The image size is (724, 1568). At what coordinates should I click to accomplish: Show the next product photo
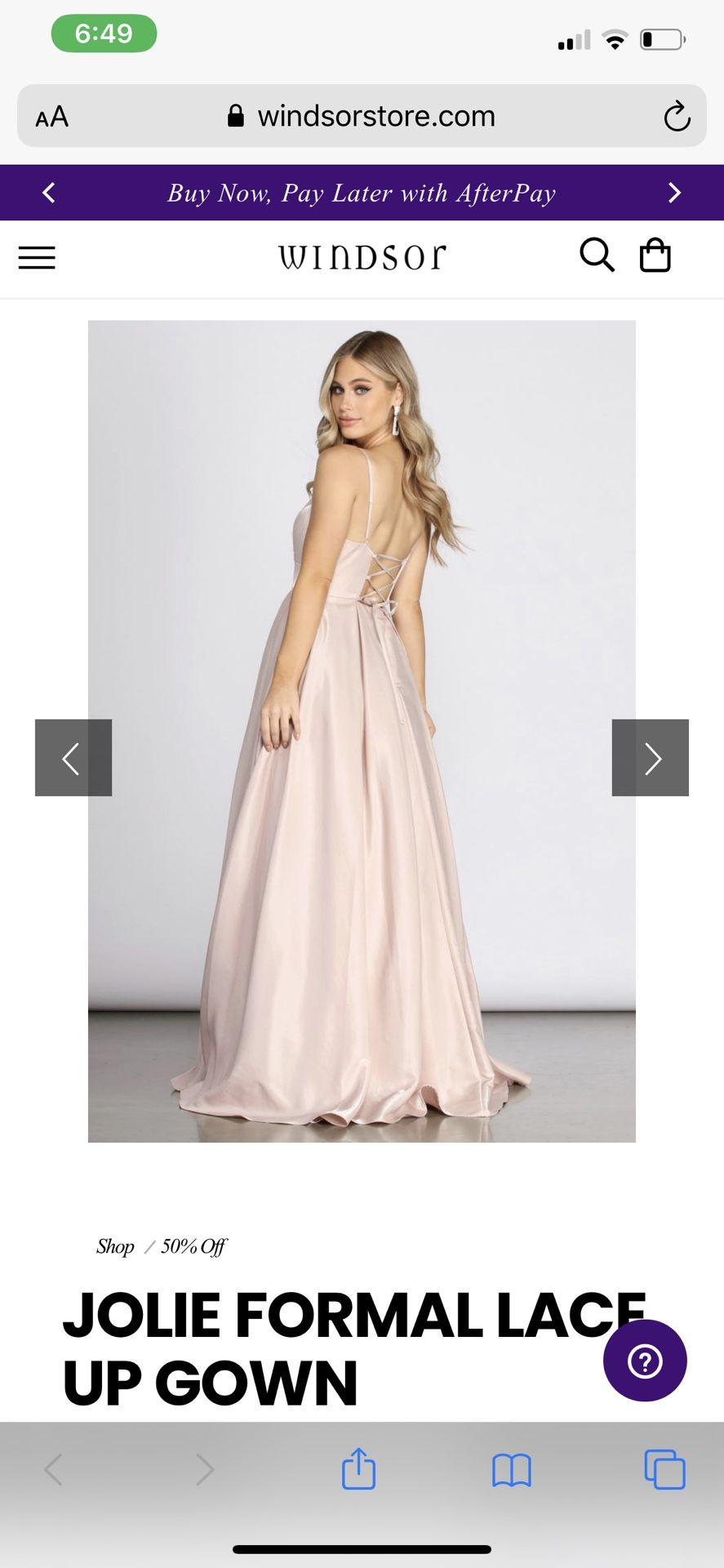click(651, 758)
